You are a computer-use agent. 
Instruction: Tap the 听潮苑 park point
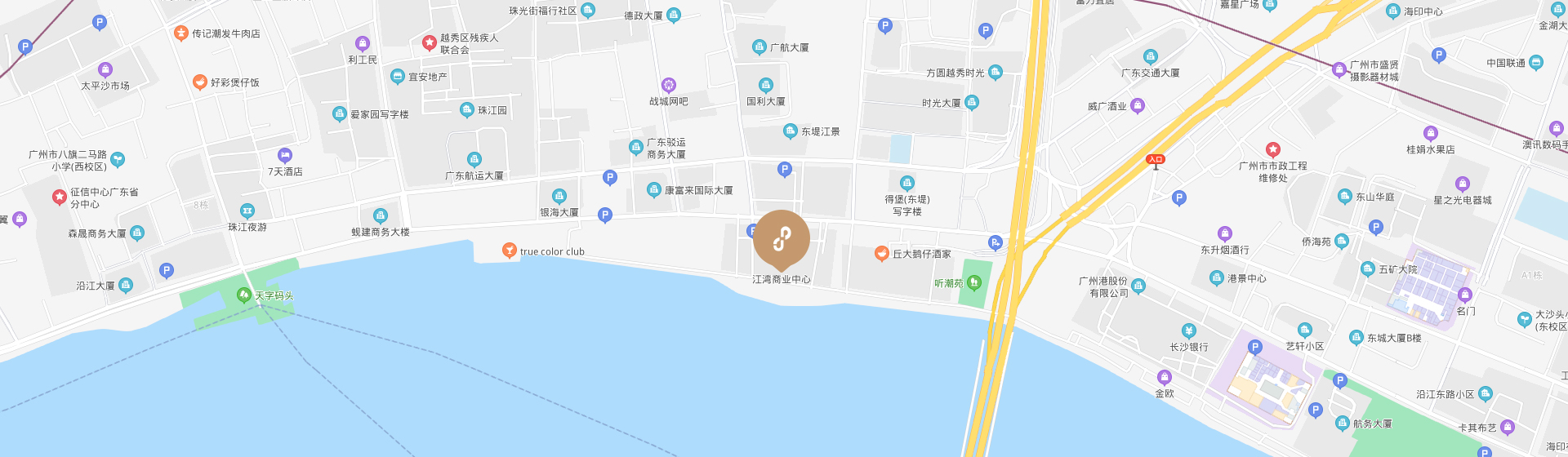click(x=973, y=283)
